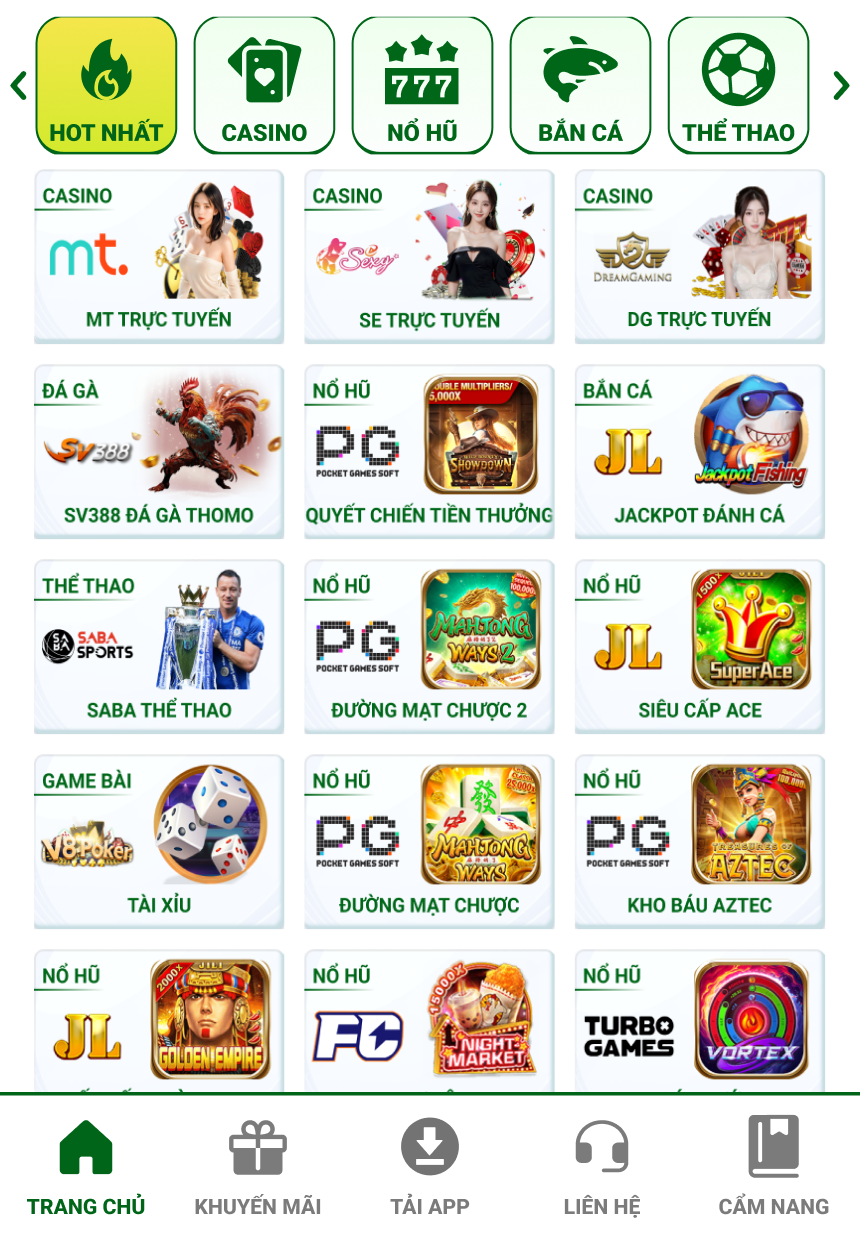Viewport: 860px width, 1234px height.
Task: Play Jackpot Đánh Cá fishing game
Action: pos(699,452)
